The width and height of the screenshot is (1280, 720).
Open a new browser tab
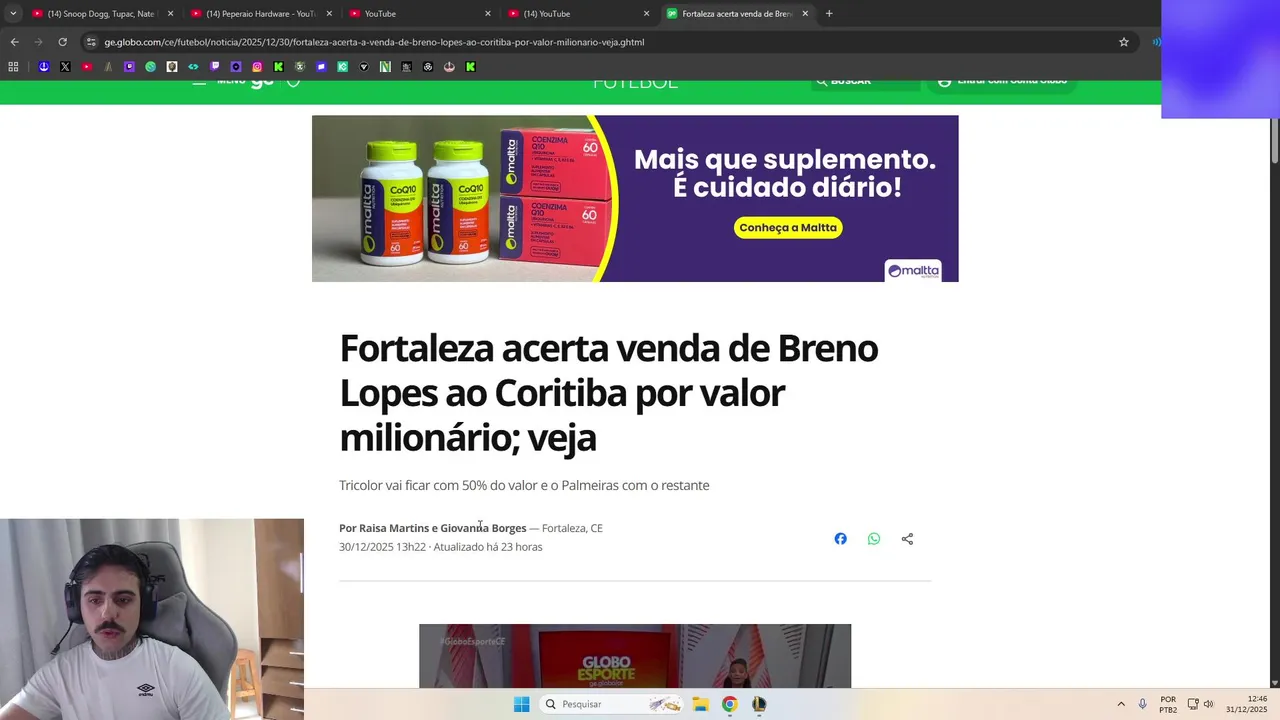point(829,14)
